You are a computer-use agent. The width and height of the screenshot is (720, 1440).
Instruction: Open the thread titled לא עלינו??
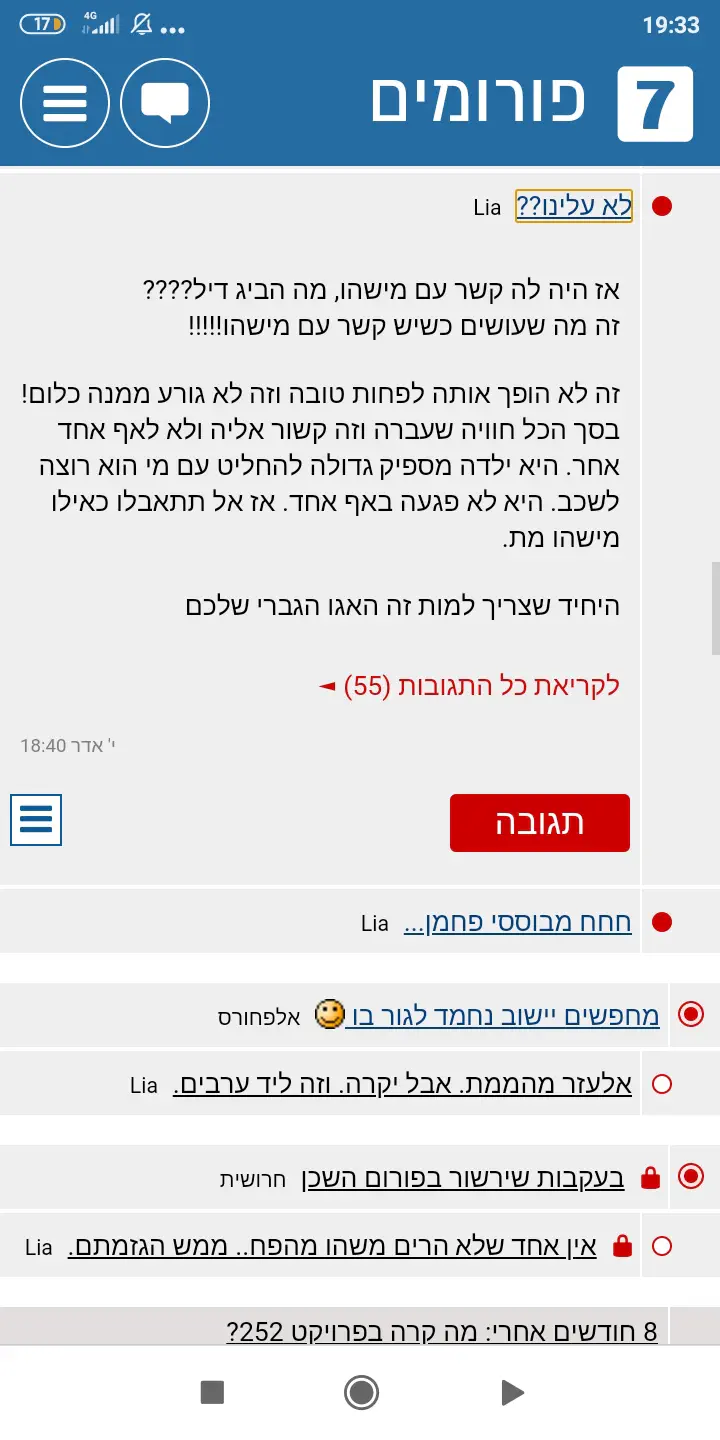tap(573, 207)
